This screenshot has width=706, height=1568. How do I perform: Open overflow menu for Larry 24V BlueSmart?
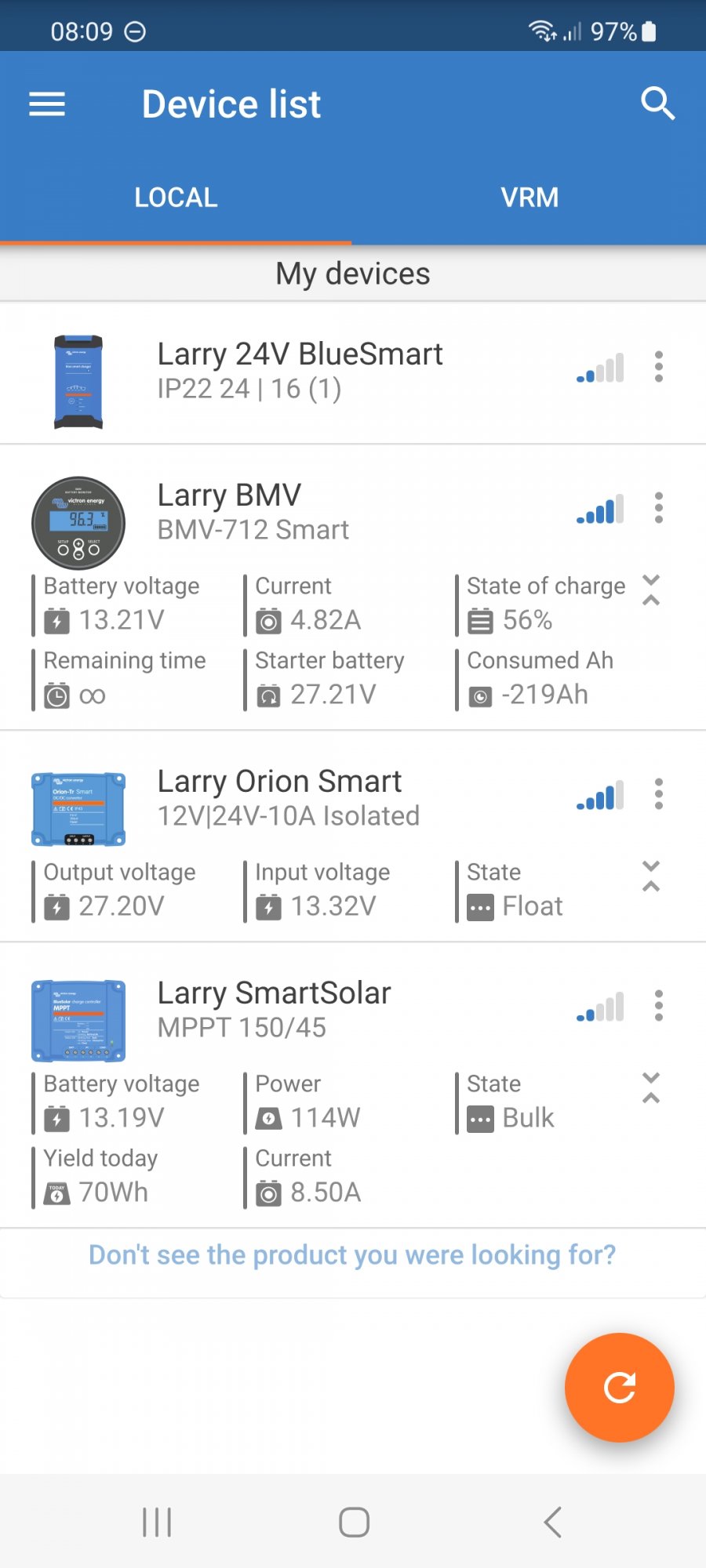click(x=659, y=367)
